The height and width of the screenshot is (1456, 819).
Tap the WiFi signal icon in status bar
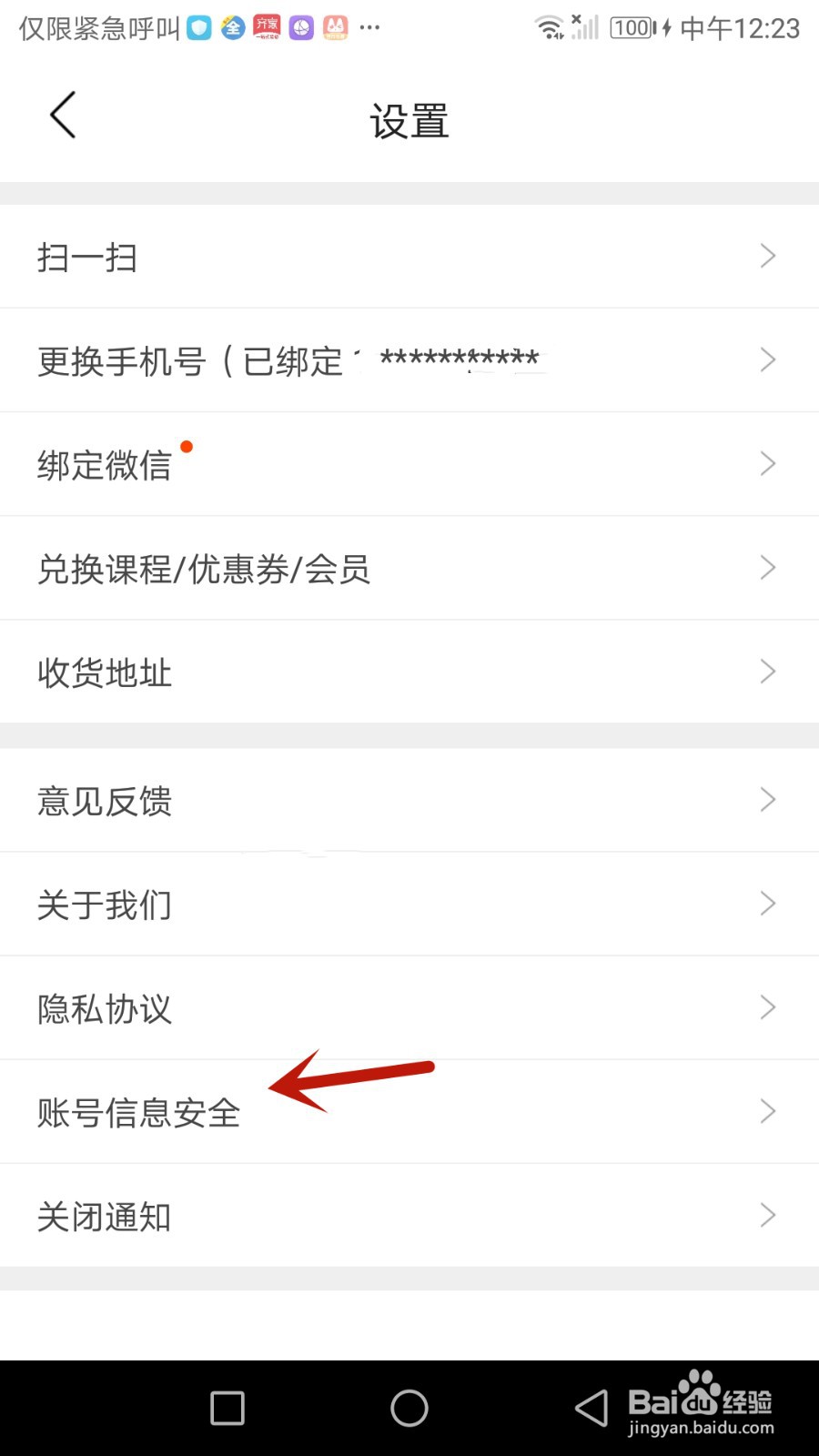coord(551,27)
